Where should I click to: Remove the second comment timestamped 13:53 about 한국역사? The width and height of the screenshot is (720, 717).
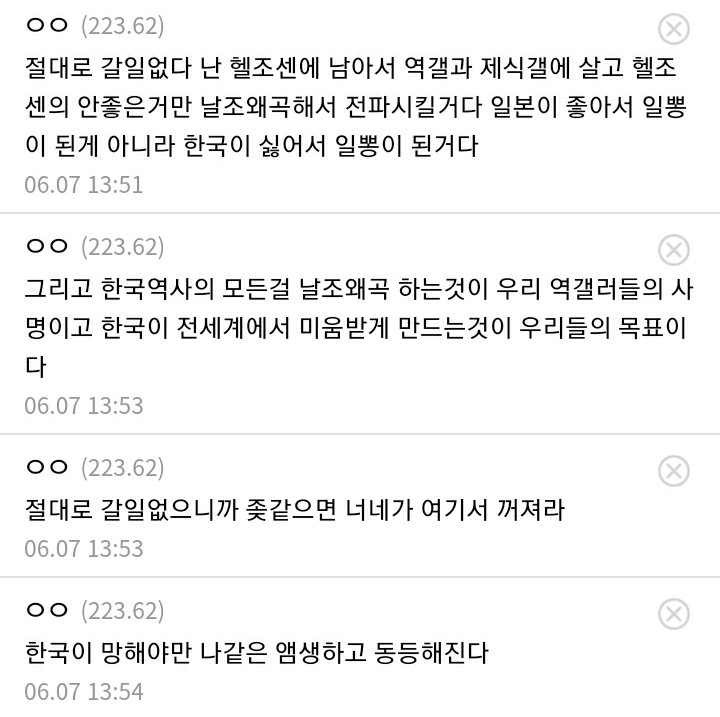[x=675, y=249]
